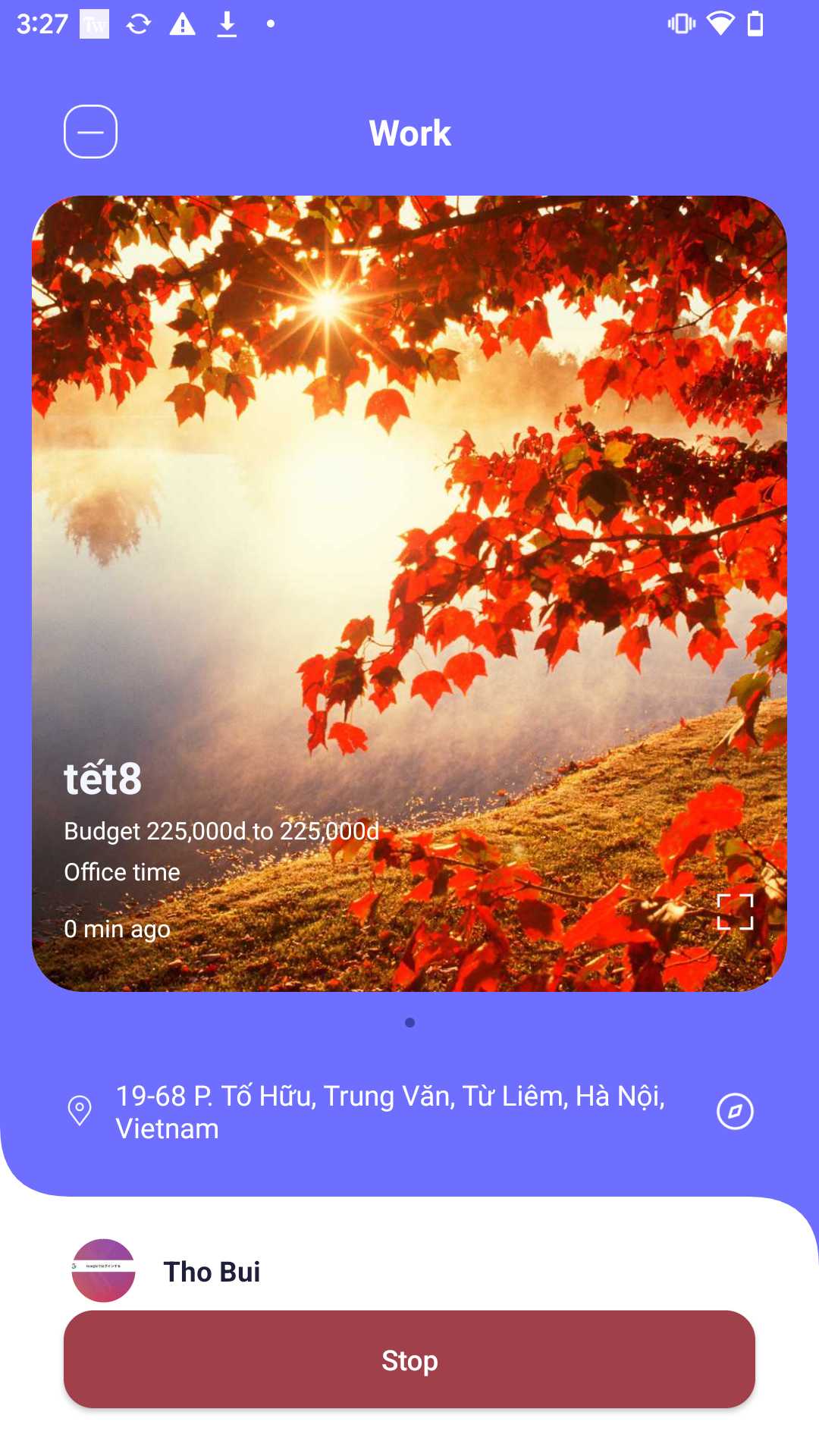Tap the minus icon beside the Work title
Image resolution: width=819 pixels, height=1456 pixels.
(x=90, y=132)
